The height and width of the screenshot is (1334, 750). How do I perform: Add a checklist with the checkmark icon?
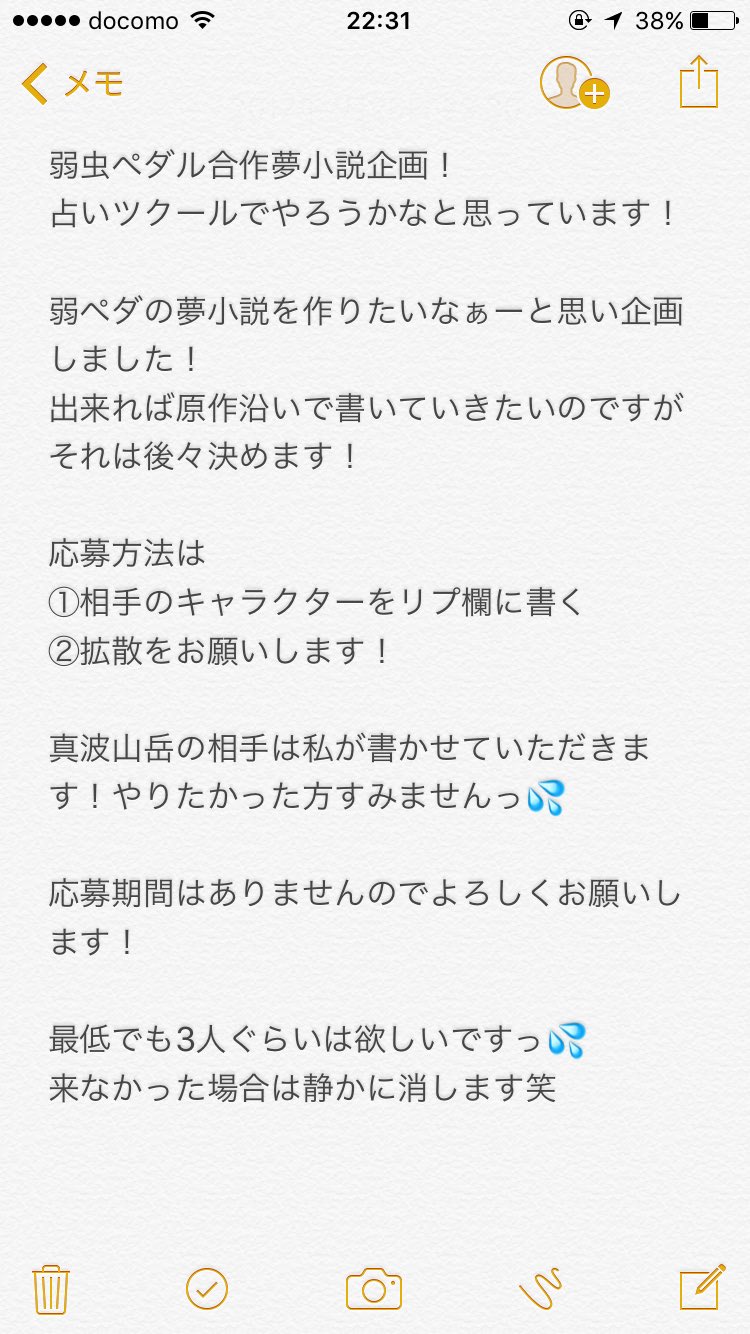click(x=207, y=1289)
